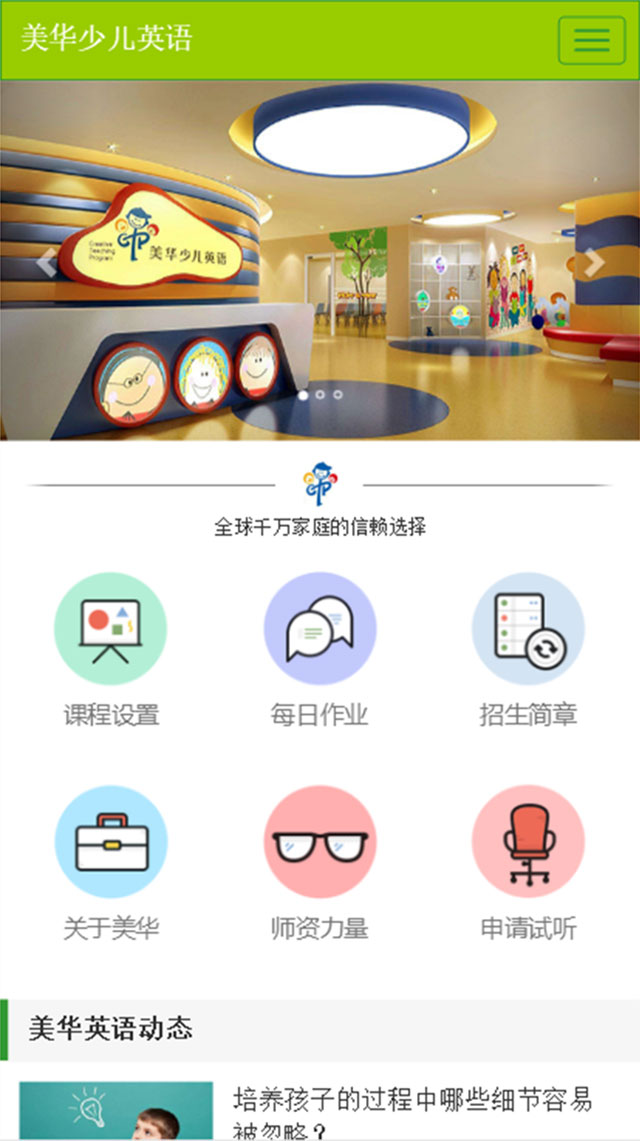The height and width of the screenshot is (1141, 640).
Task: Open the lightbulb article thumbnail
Action: click(x=116, y=1111)
